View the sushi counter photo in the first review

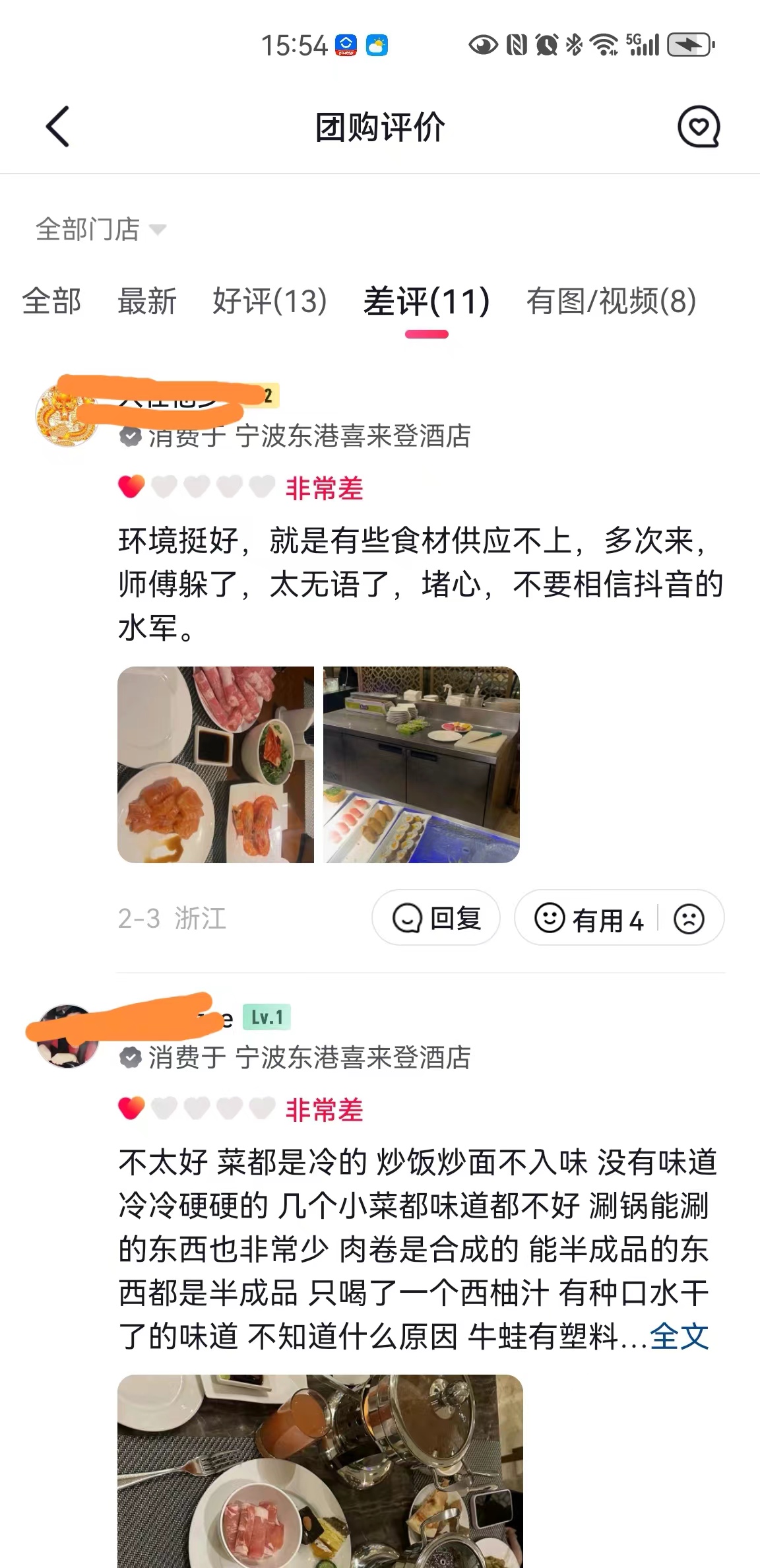coord(421,764)
